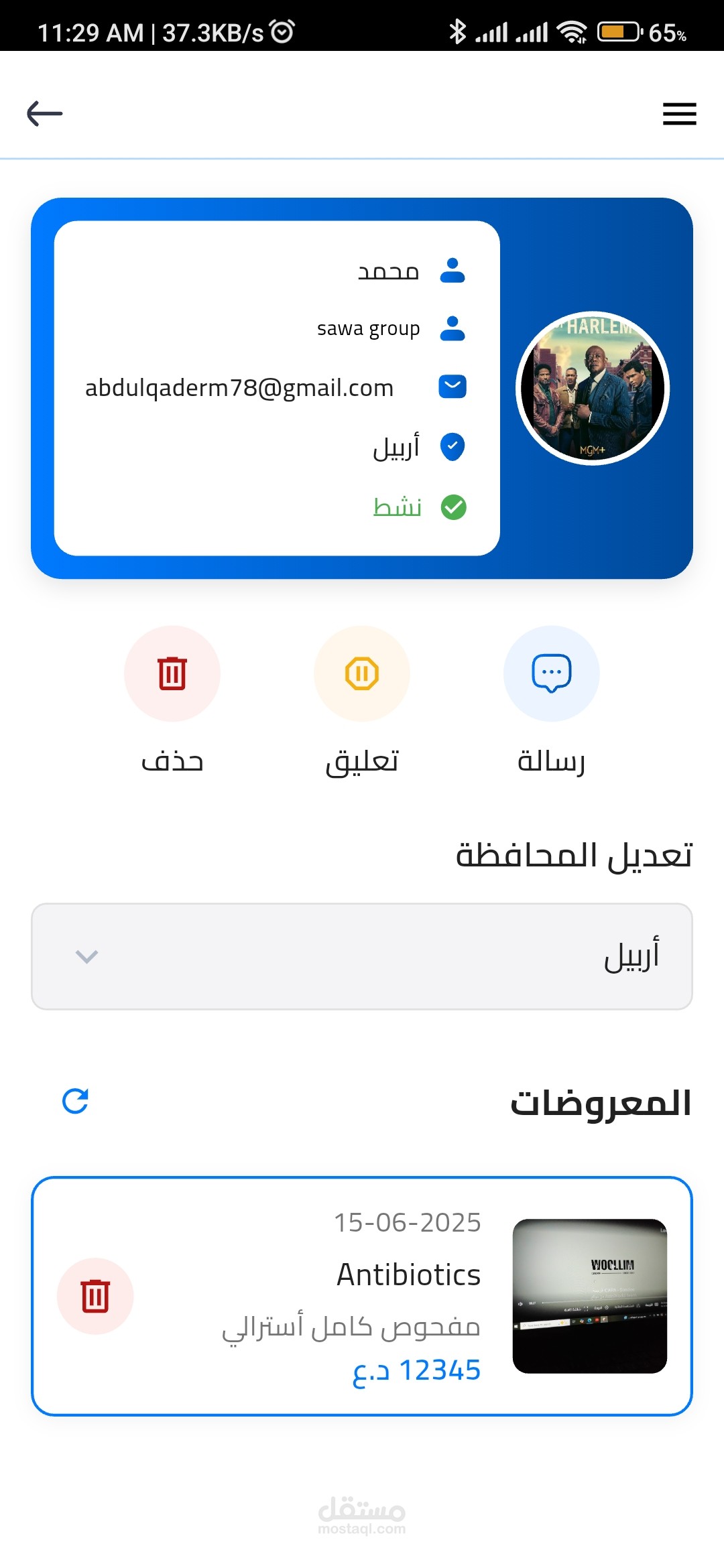
Task: View the user's profile picture
Action: coord(593,388)
